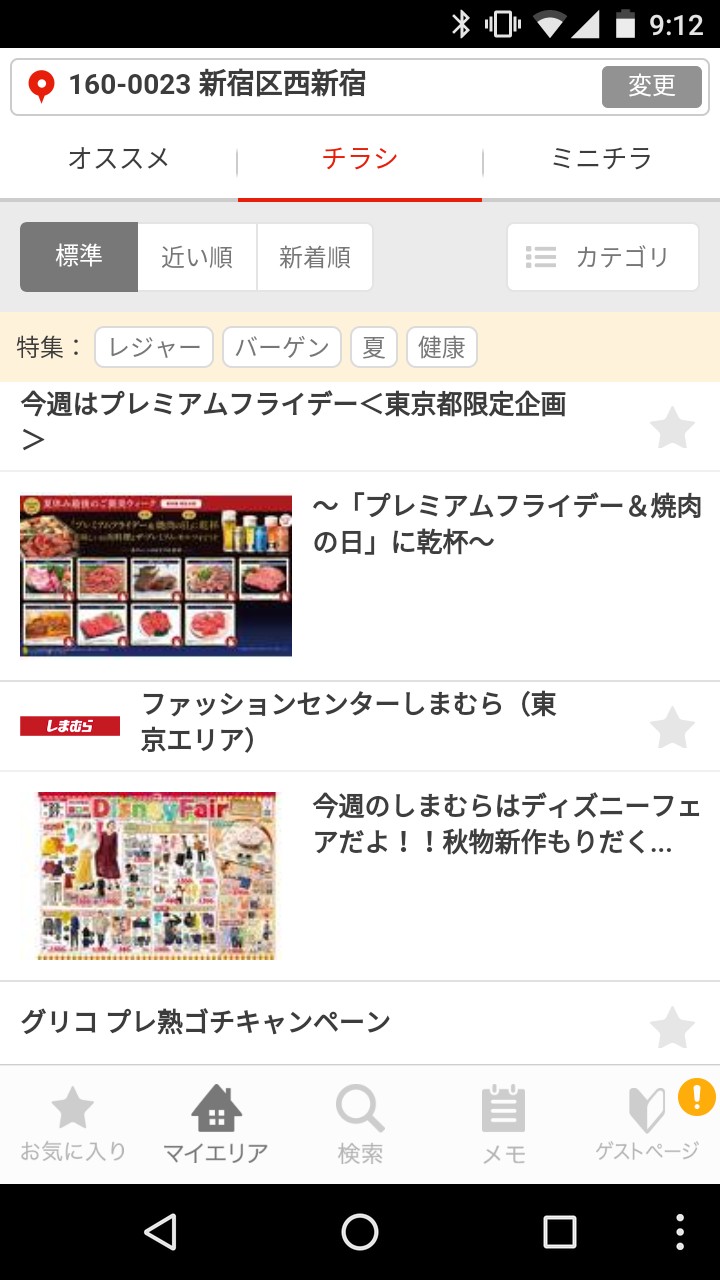Favorite ファッションセンターしまむら store
This screenshot has height=1280, width=720.
(672, 727)
